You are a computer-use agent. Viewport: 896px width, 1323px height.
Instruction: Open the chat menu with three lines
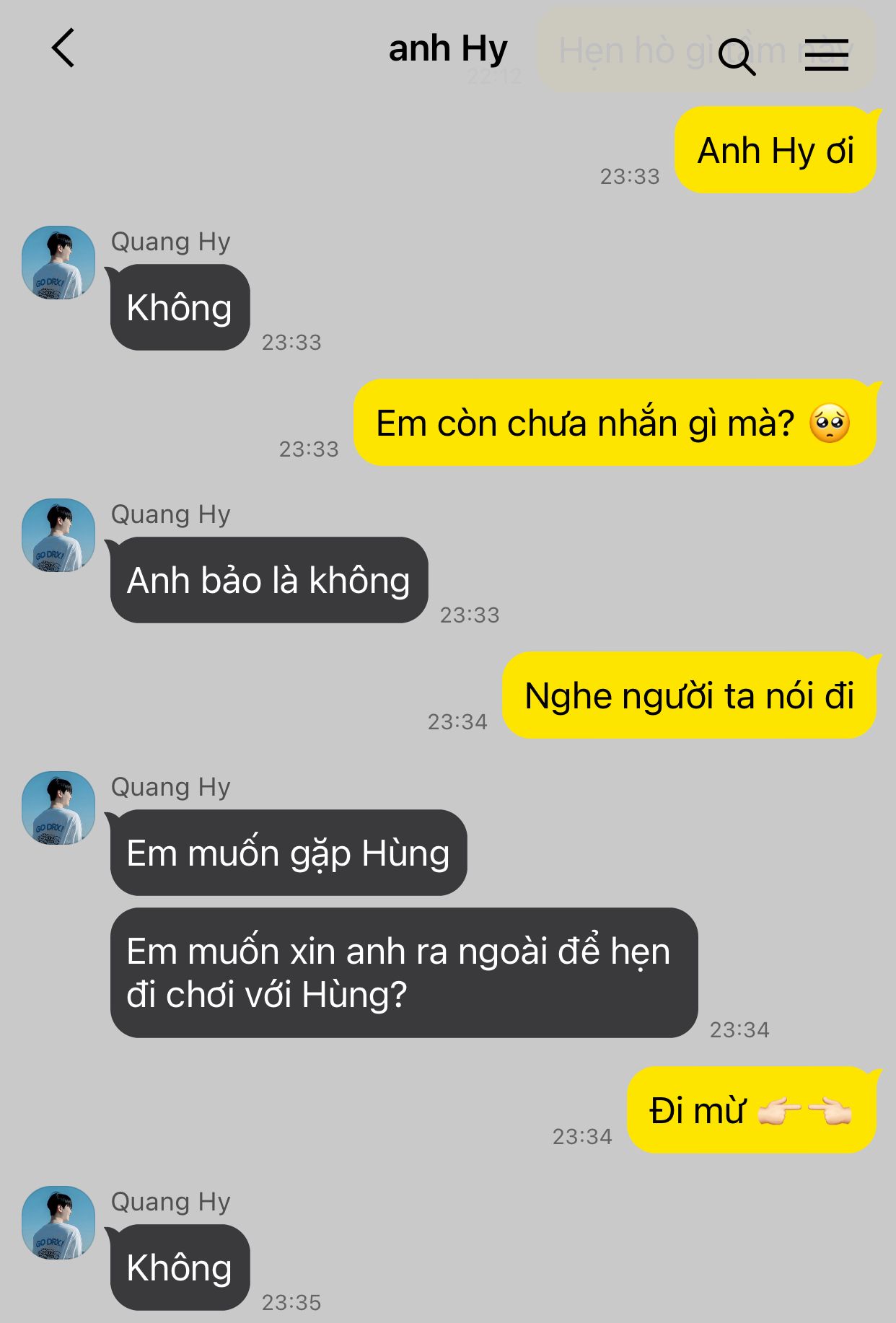[x=827, y=55]
